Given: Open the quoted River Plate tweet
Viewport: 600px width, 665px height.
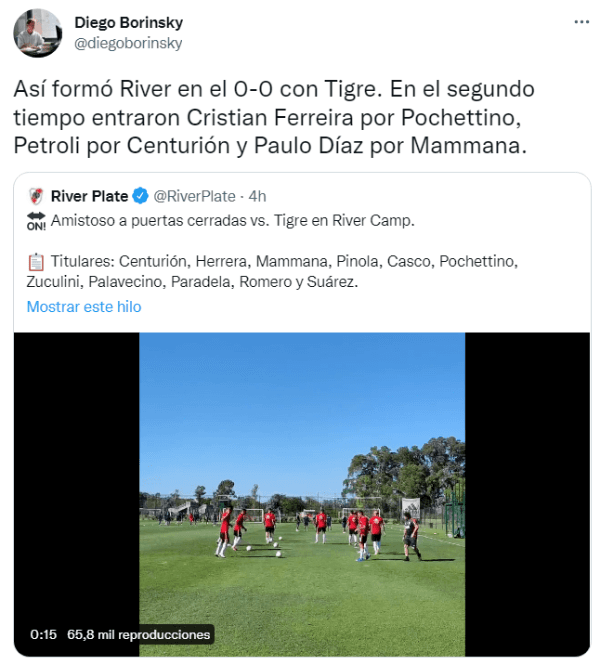Looking at the screenshot, I should click(300, 240).
